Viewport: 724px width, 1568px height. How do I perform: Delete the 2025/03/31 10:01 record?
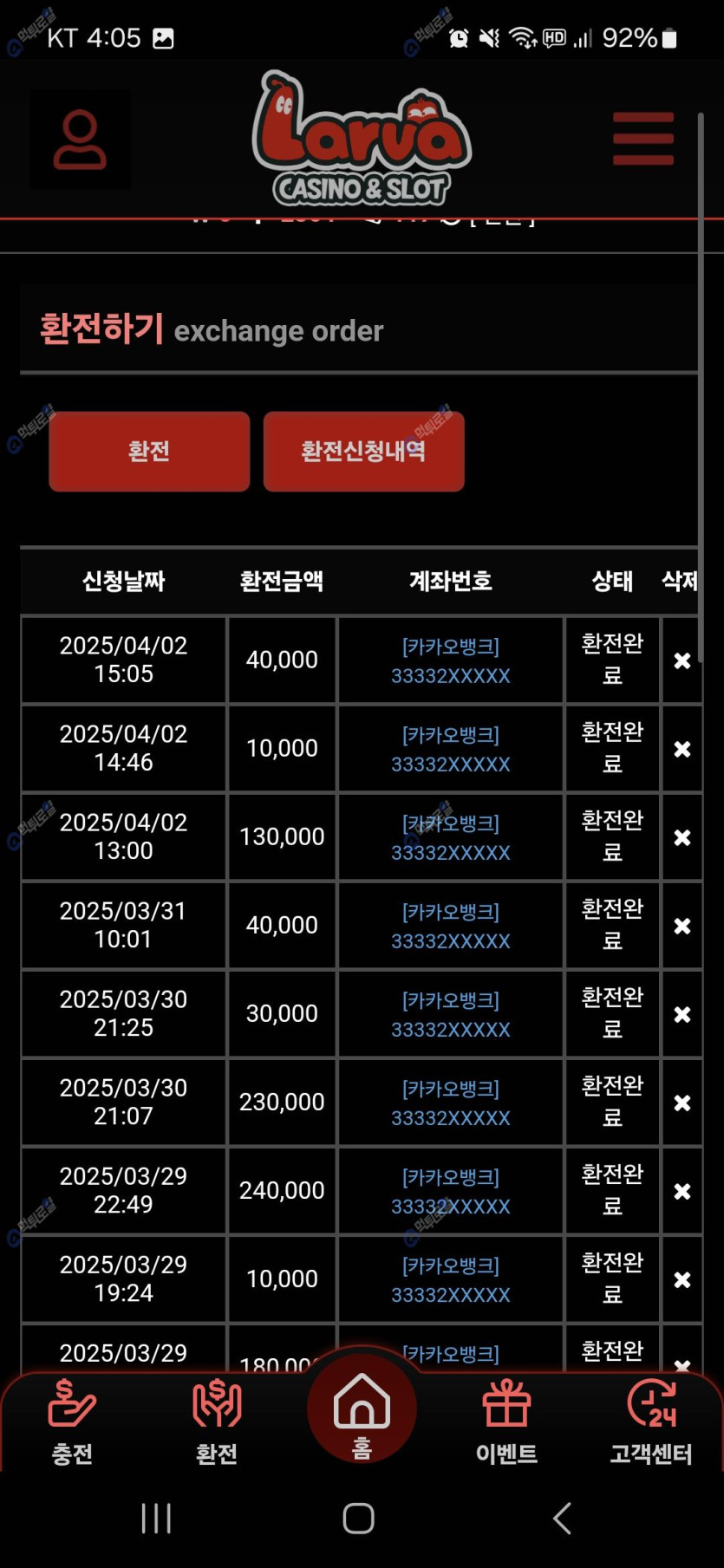682,926
